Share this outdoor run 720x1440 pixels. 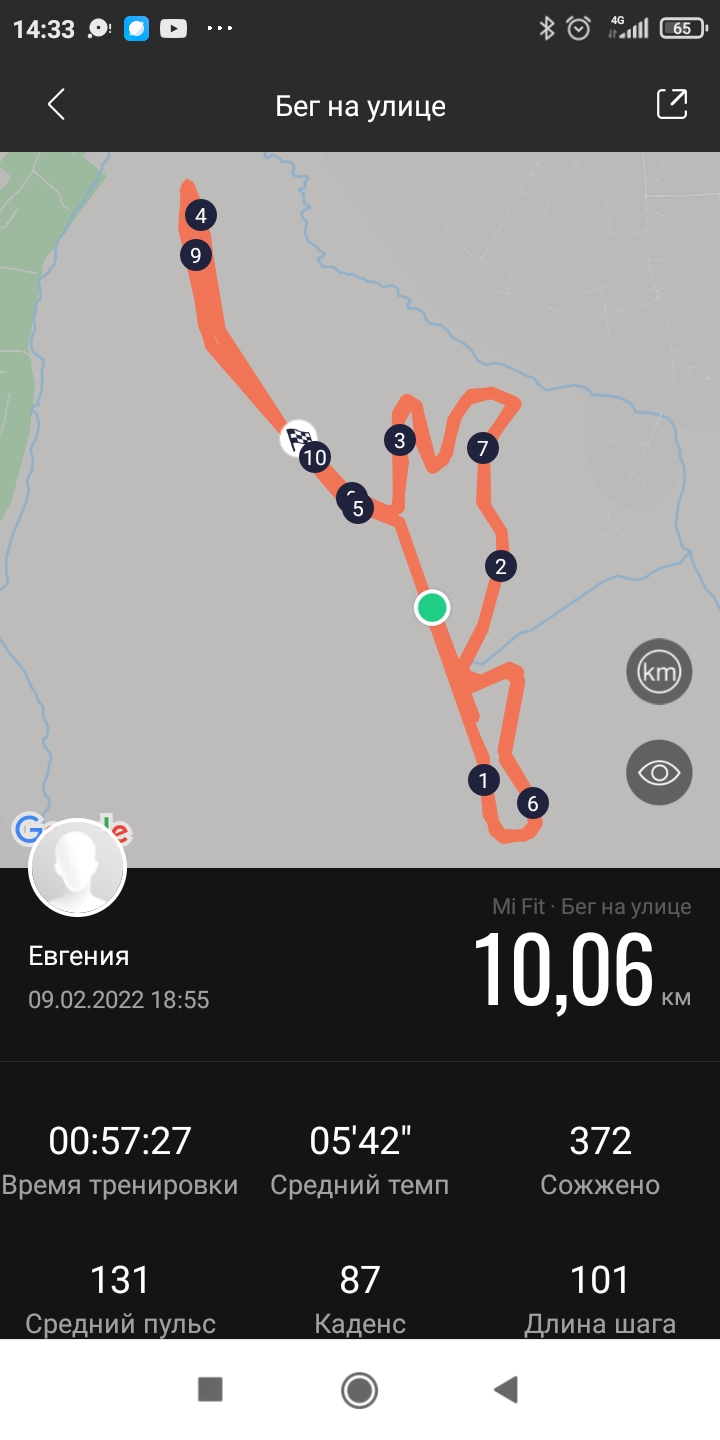[x=671, y=104]
